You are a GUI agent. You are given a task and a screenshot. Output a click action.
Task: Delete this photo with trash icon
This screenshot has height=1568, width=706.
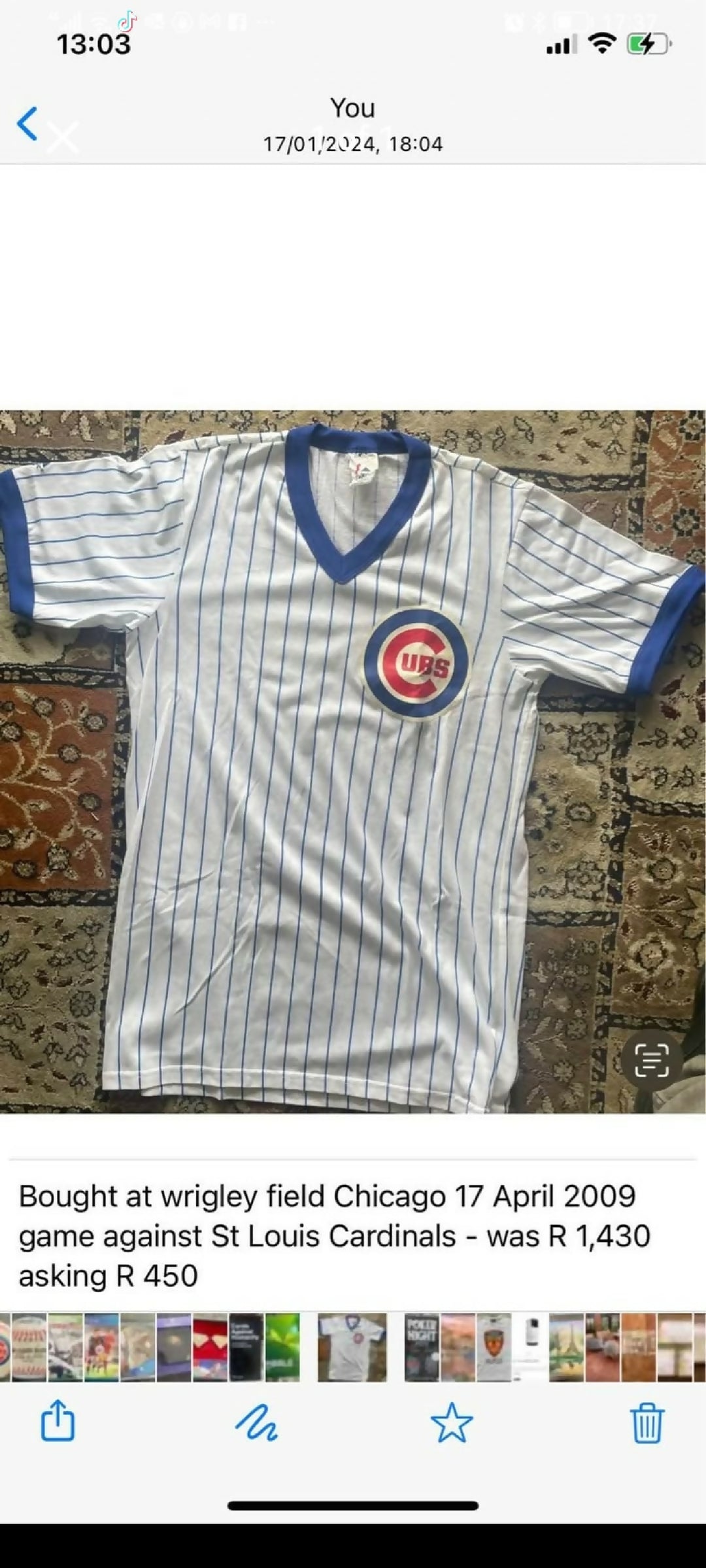647,1421
